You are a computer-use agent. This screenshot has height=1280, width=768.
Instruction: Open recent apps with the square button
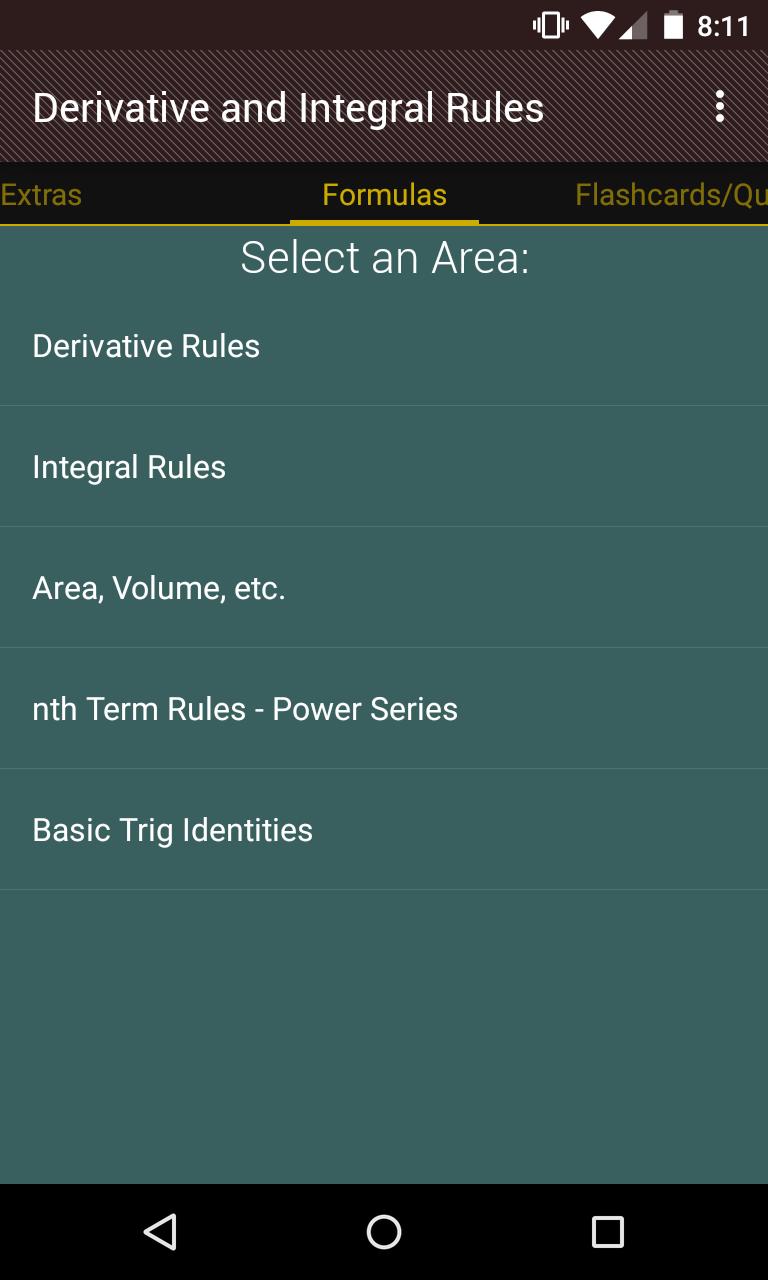(x=607, y=1232)
